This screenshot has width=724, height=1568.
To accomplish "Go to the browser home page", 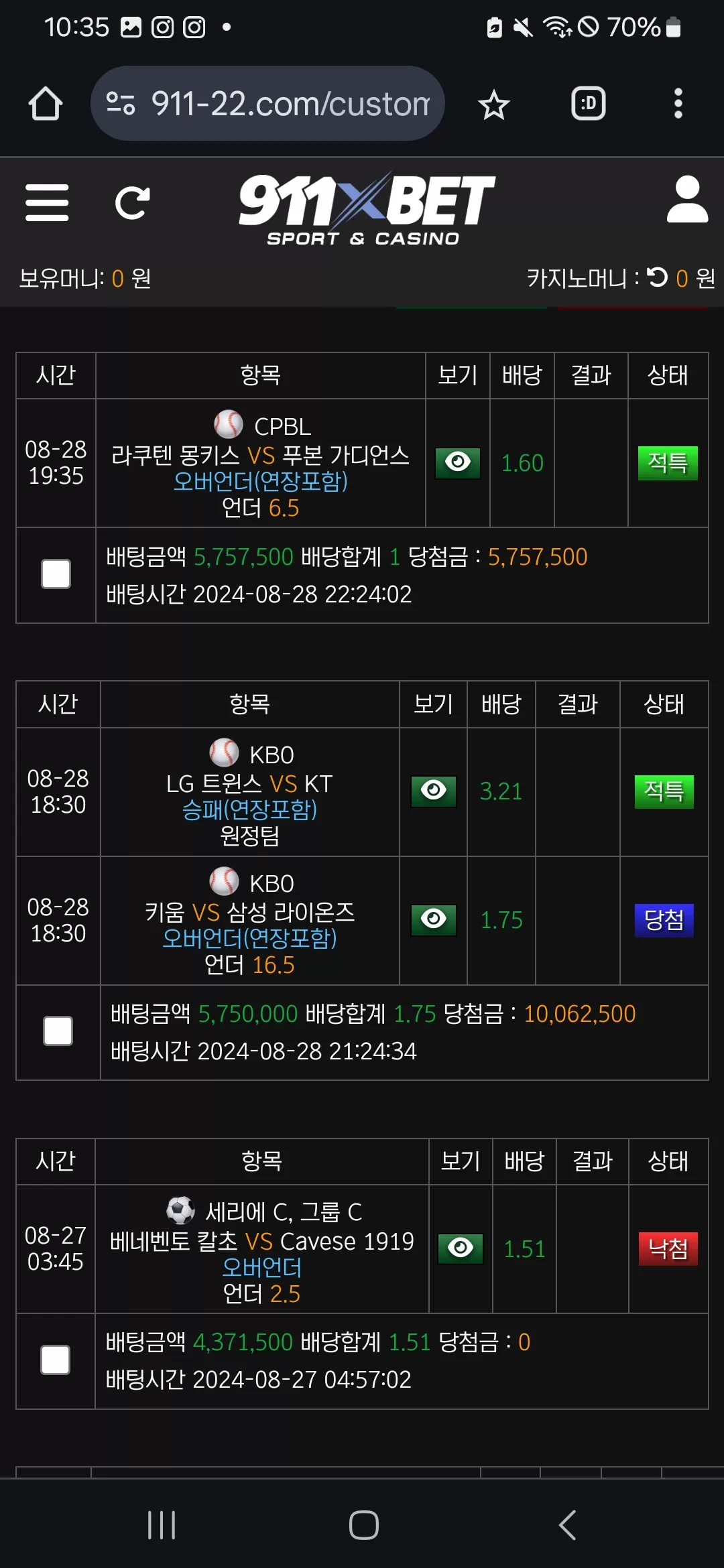I will pos(46,104).
